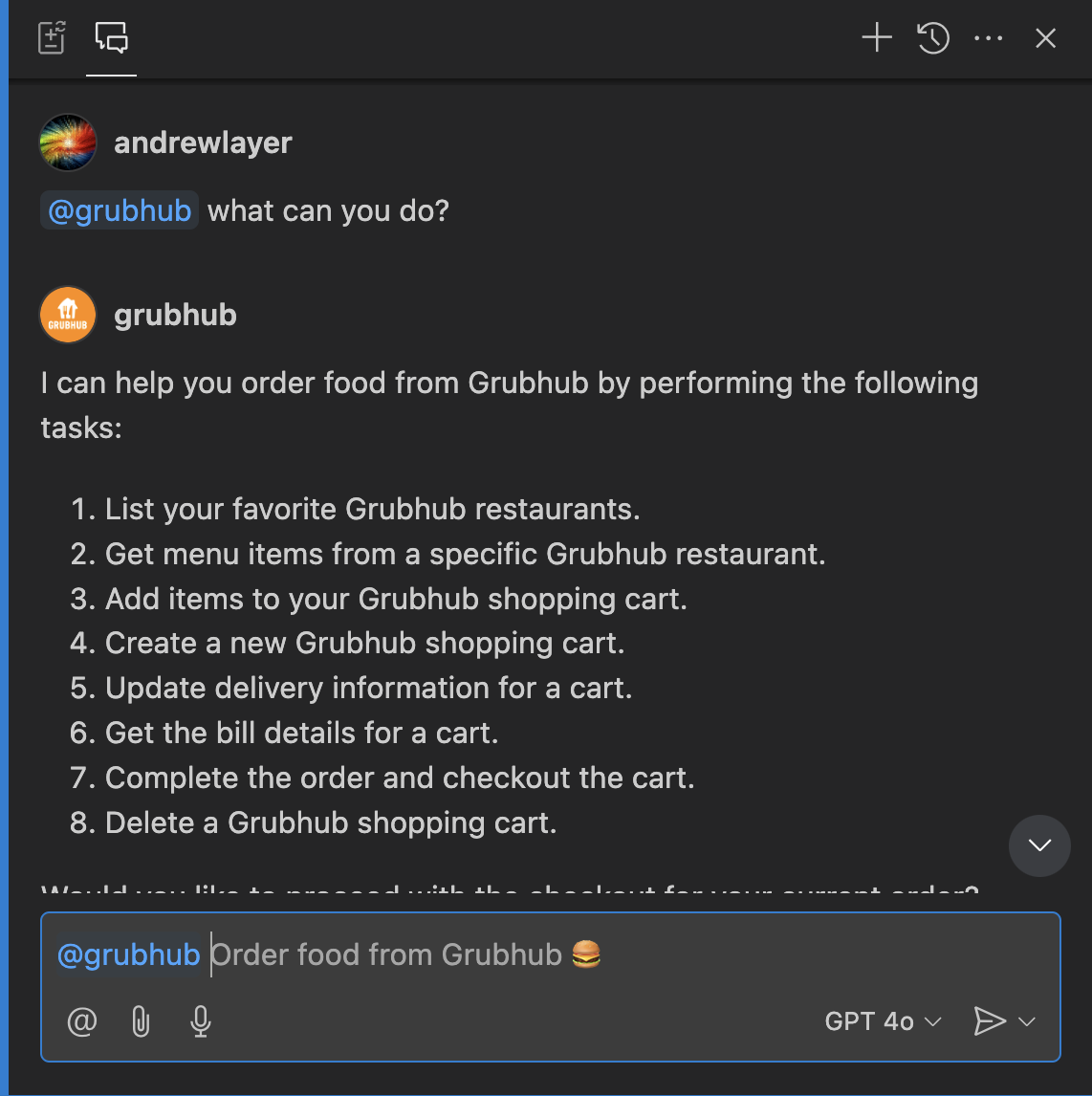Open the @grubhub mention in andrewlayer's message

pyautogui.click(x=120, y=210)
